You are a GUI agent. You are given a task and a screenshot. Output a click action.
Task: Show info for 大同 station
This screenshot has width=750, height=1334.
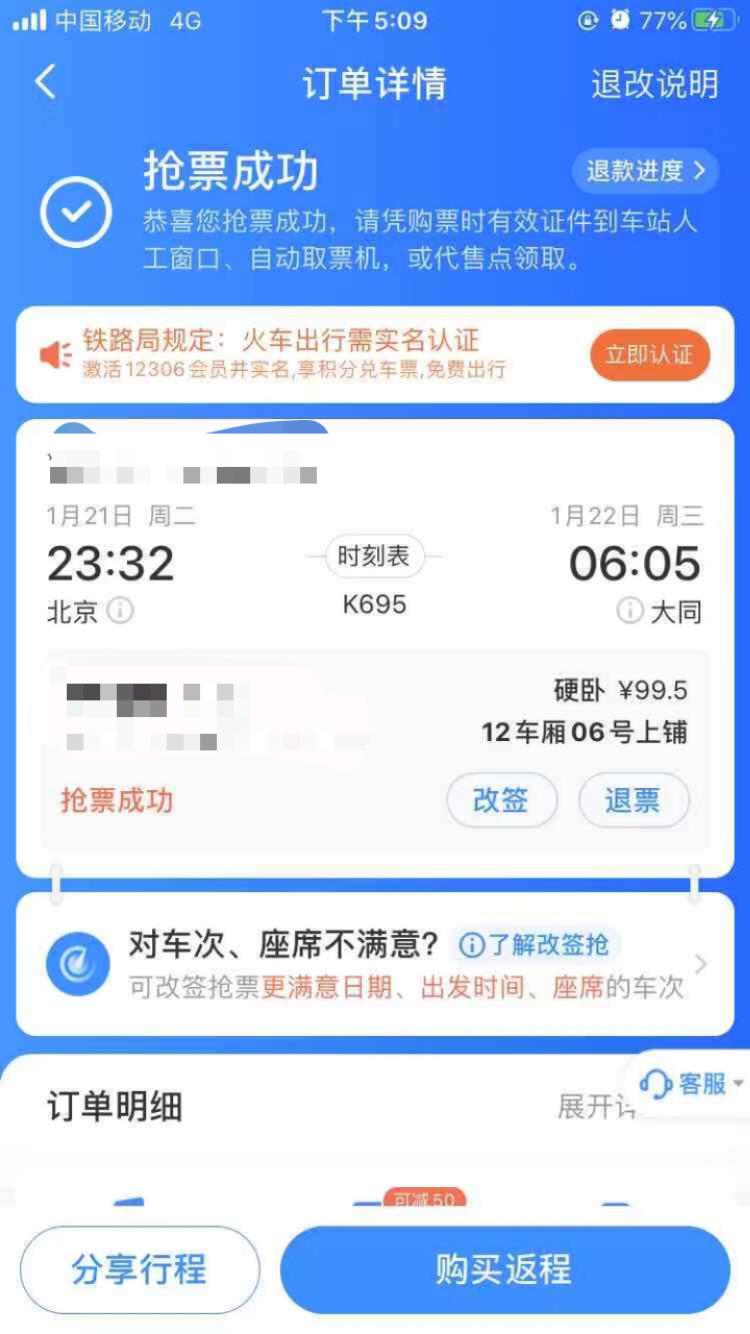tap(629, 611)
